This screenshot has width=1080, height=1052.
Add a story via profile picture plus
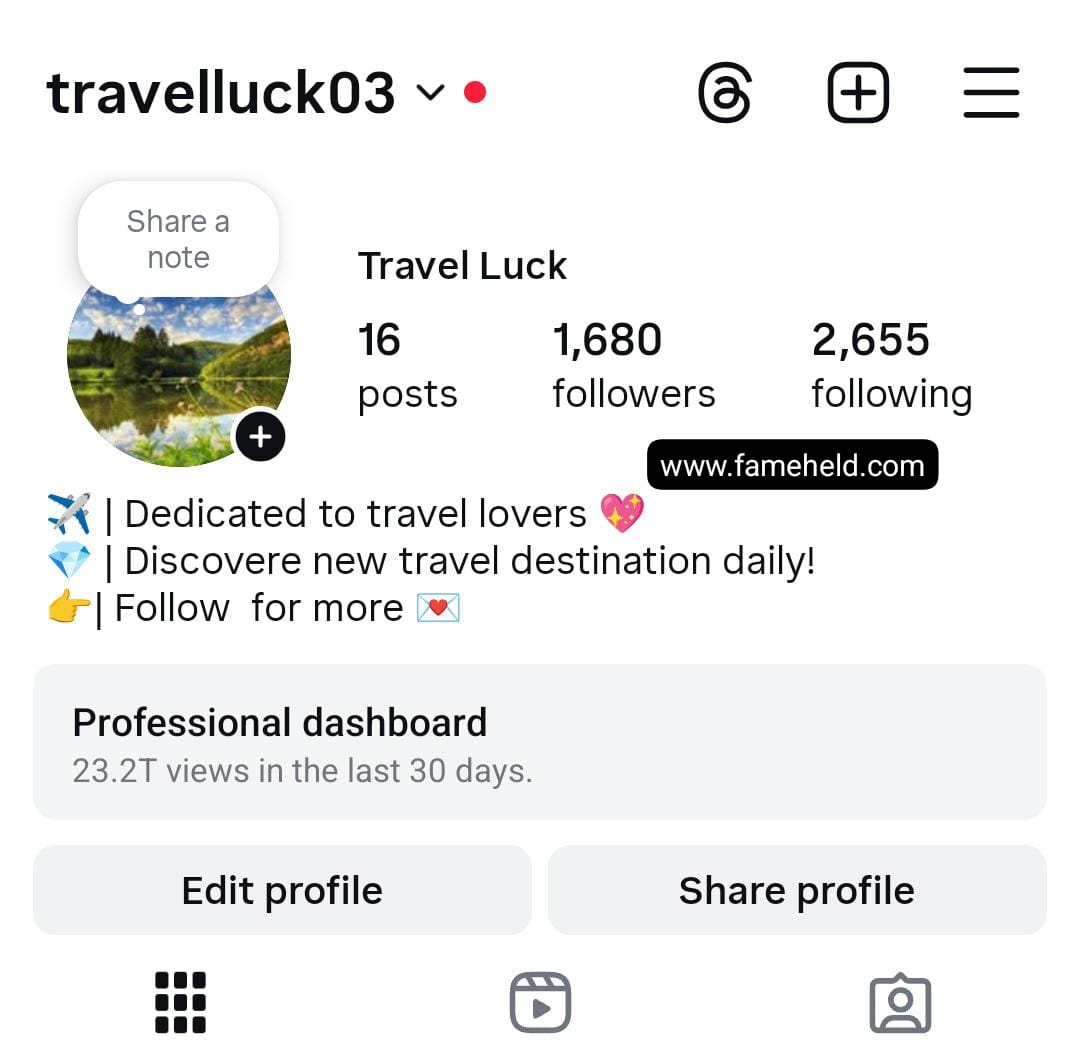(260, 437)
